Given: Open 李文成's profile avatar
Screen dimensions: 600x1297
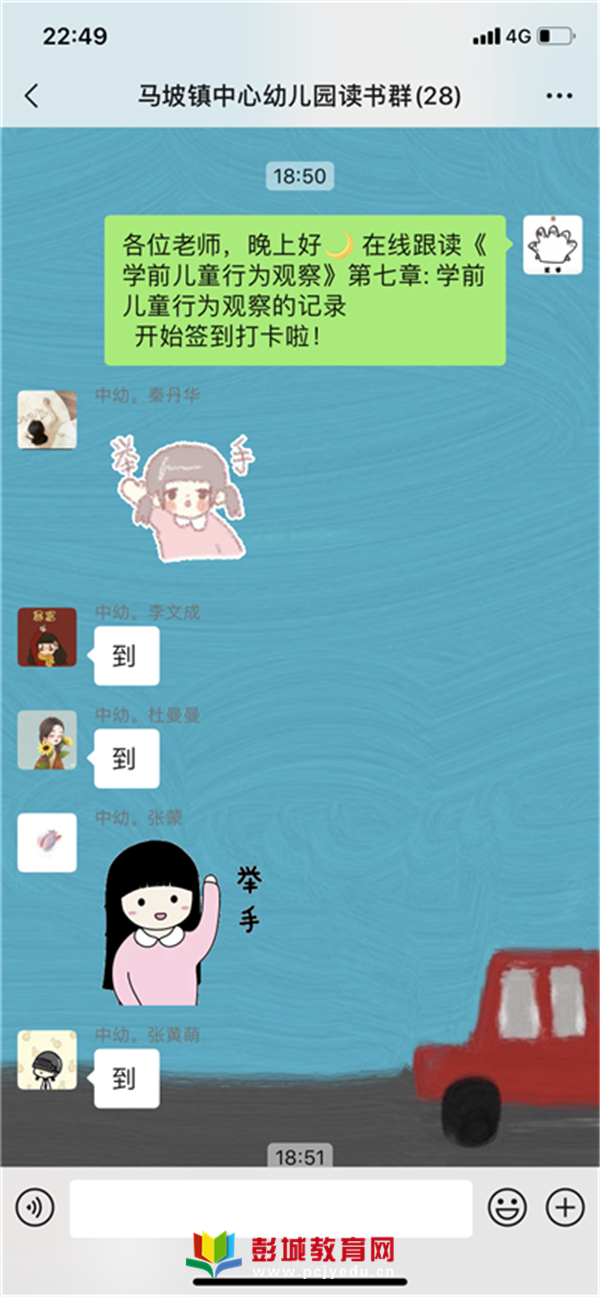Looking at the screenshot, I should pyautogui.click(x=47, y=636).
